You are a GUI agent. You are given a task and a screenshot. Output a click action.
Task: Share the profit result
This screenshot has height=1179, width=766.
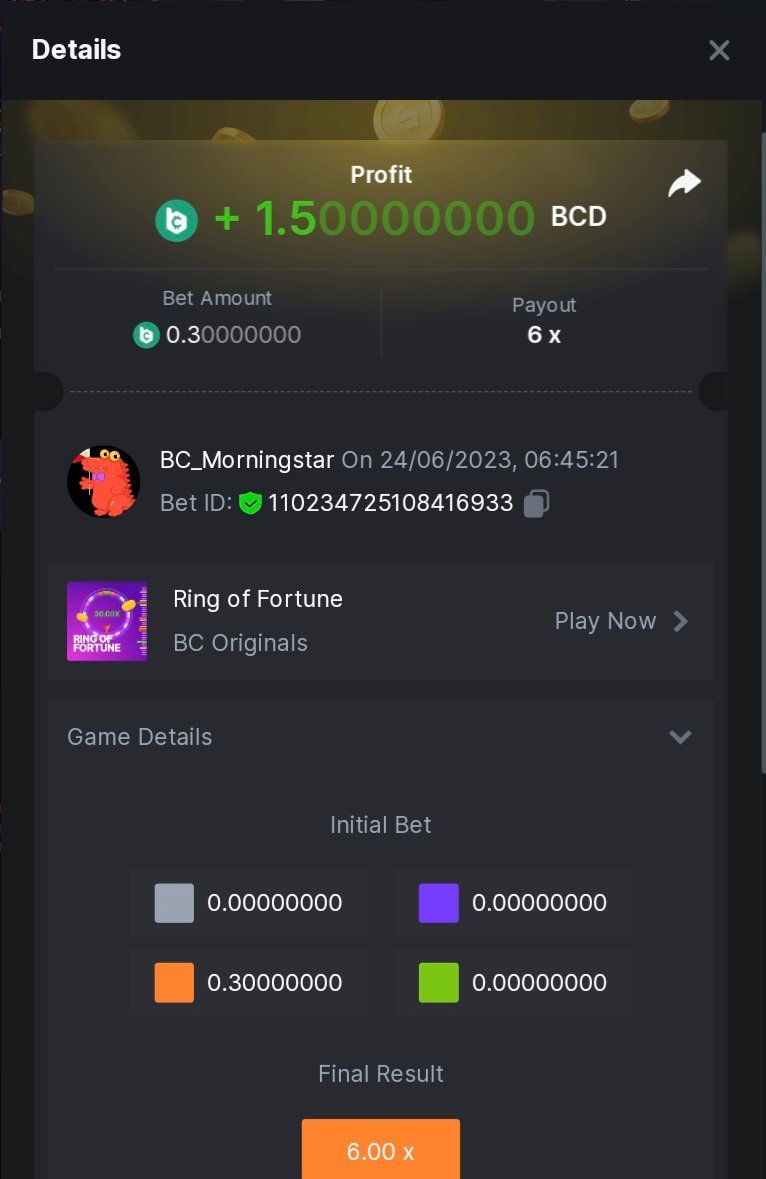684,184
